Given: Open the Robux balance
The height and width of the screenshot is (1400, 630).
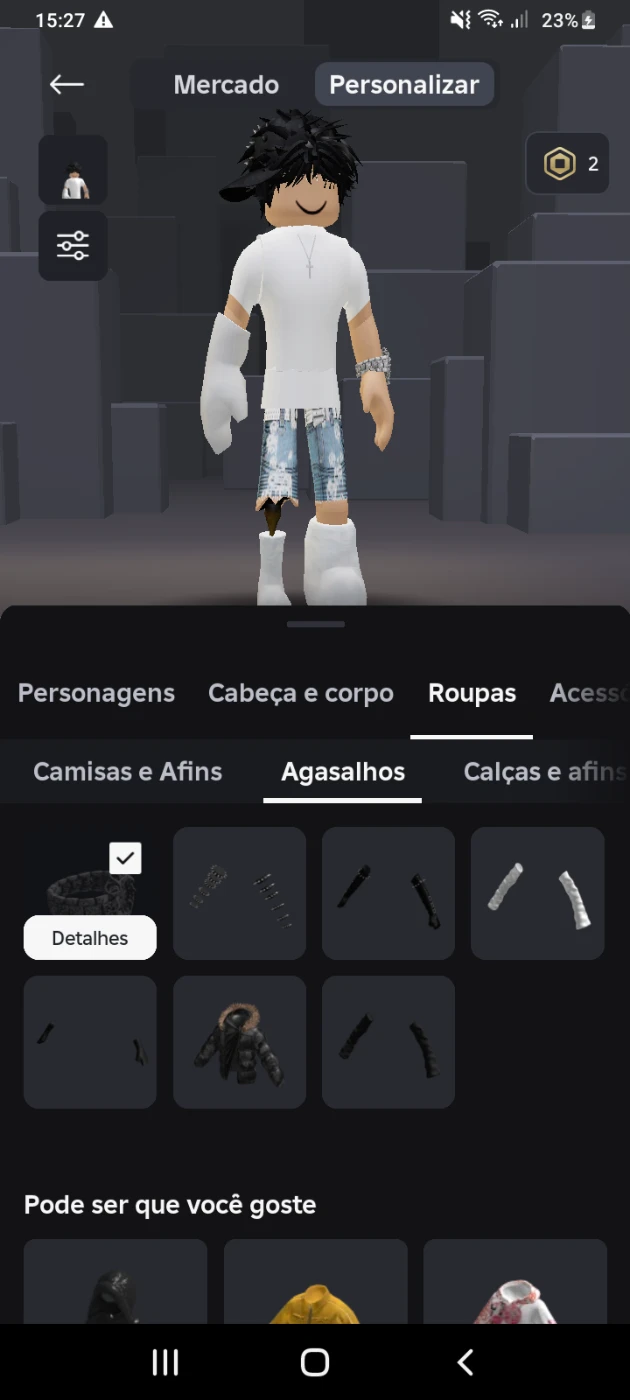Looking at the screenshot, I should [x=567, y=164].
